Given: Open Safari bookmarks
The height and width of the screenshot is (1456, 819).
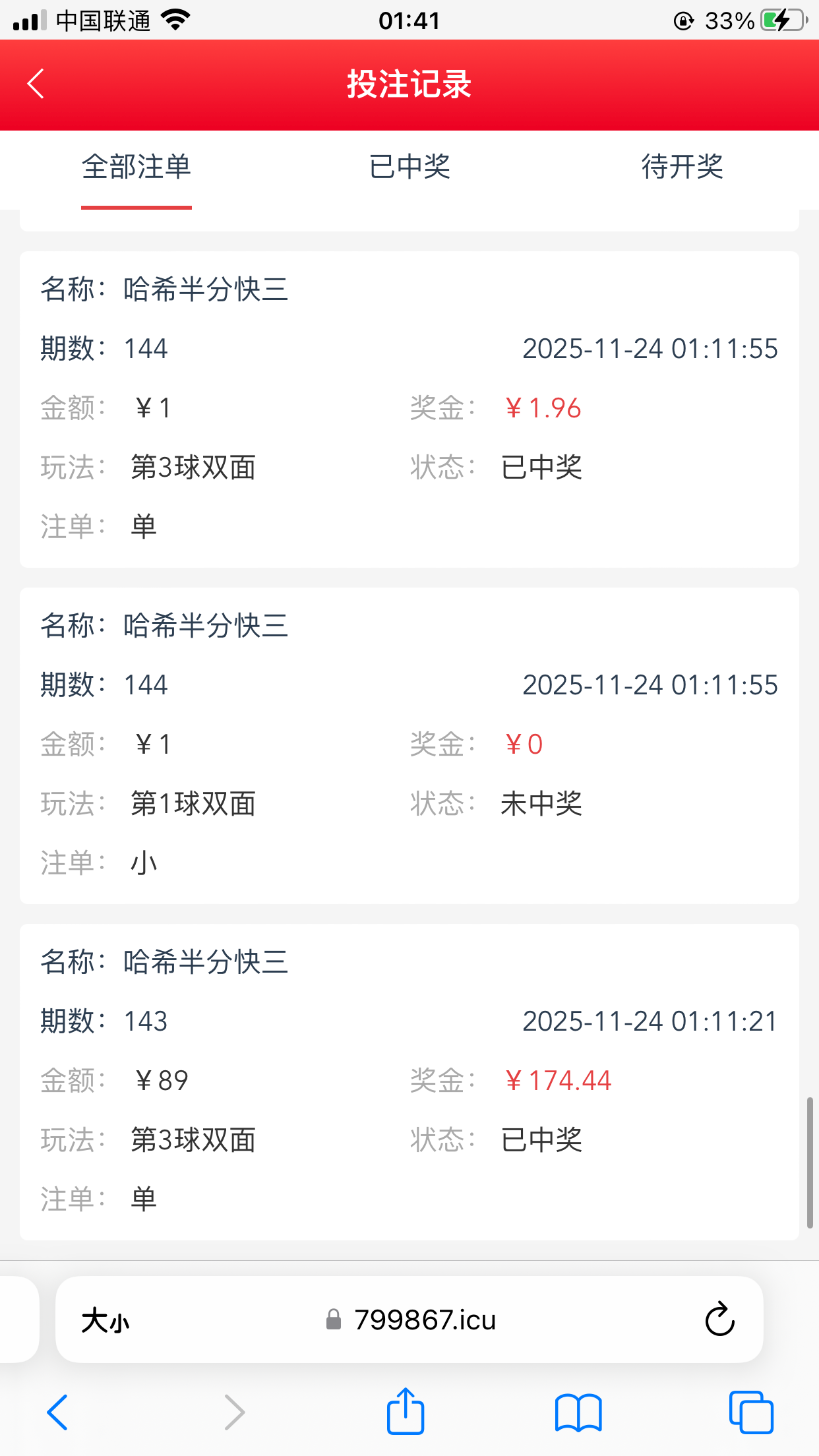Looking at the screenshot, I should tap(578, 1412).
